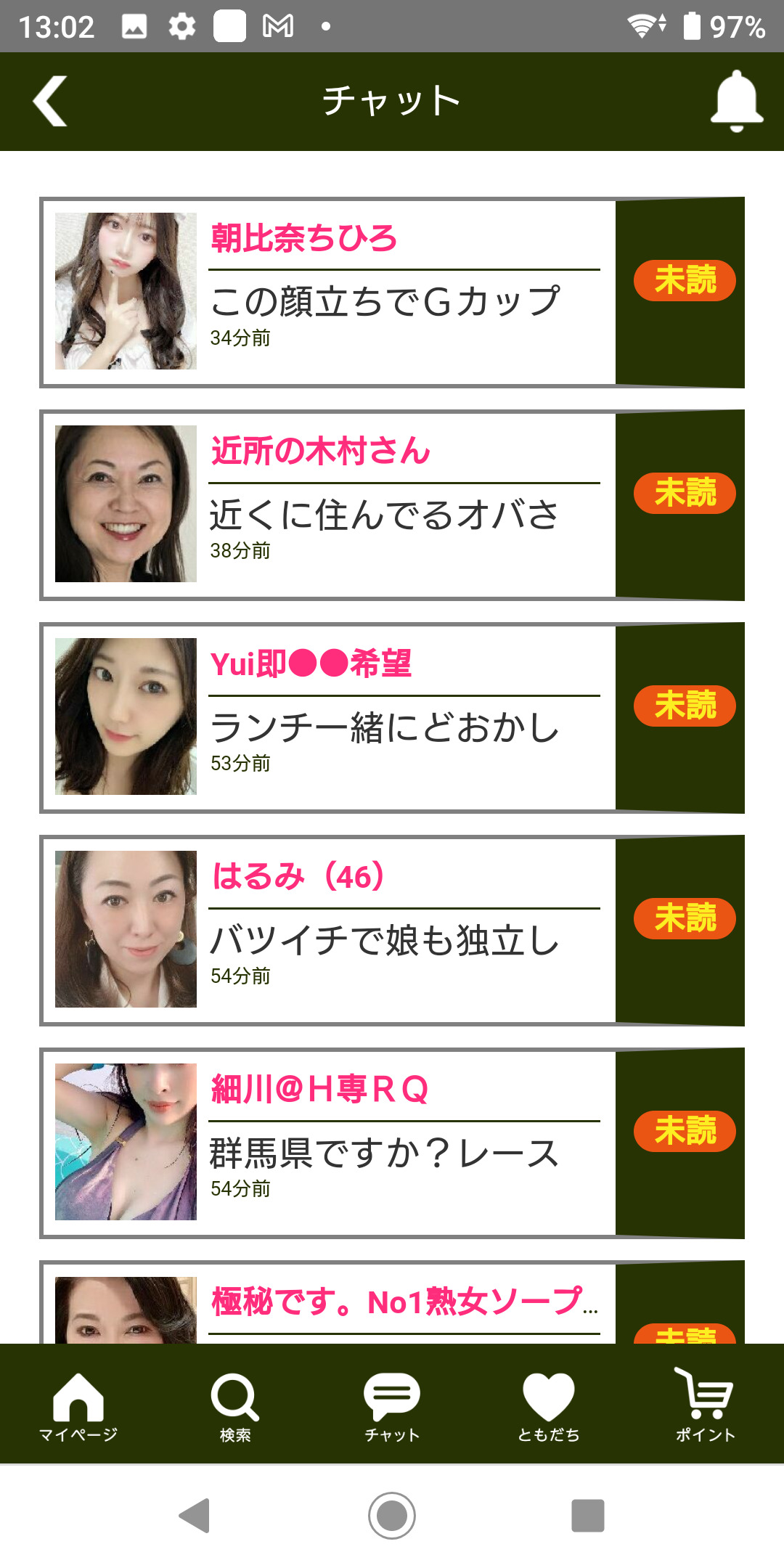Open the ポイント tab
This screenshot has height=1568, width=784.
tap(706, 1405)
